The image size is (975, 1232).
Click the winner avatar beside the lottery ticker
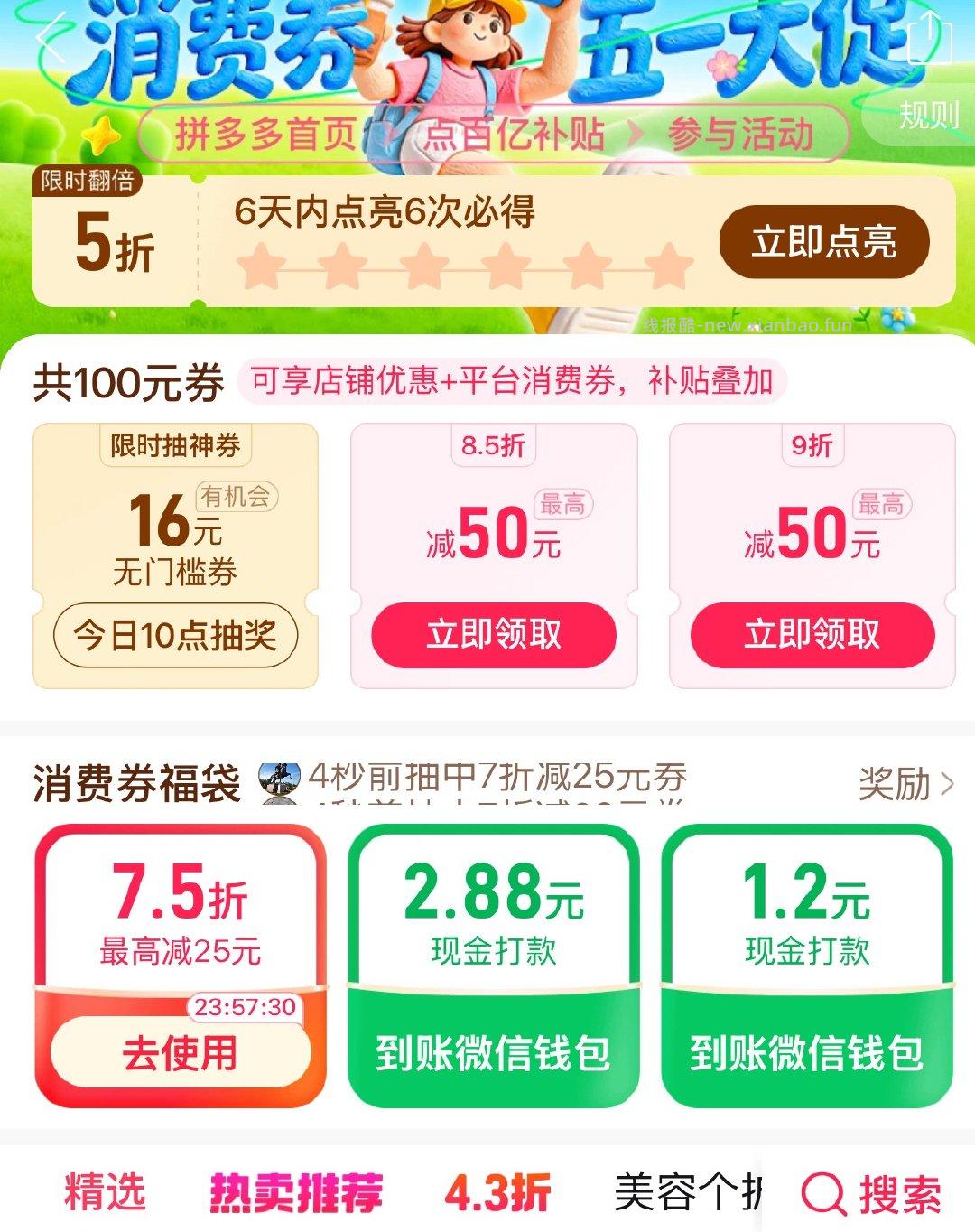(x=281, y=779)
